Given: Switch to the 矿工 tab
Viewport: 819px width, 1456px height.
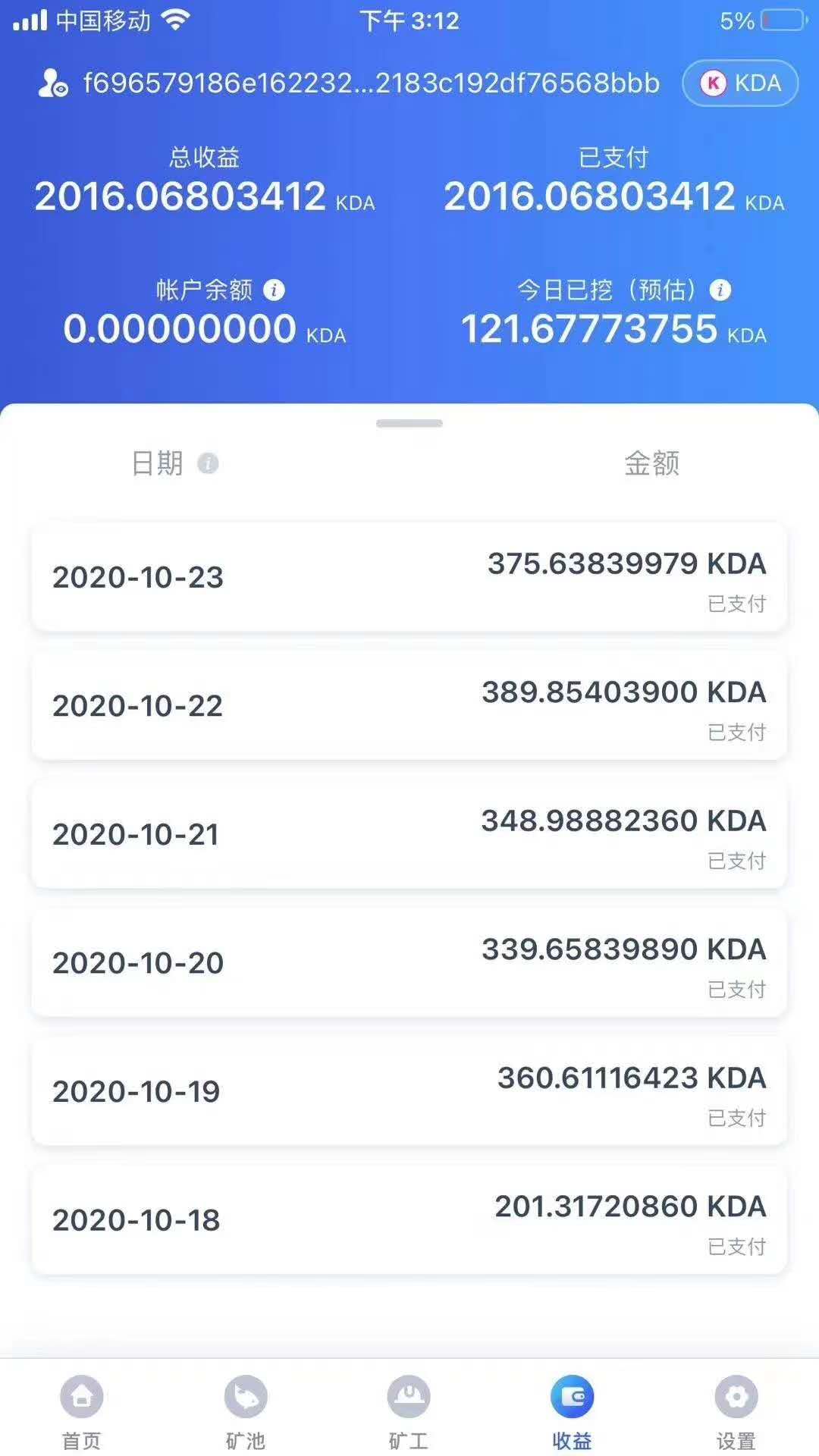Looking at the screenshot, I should coord(409,1412).
